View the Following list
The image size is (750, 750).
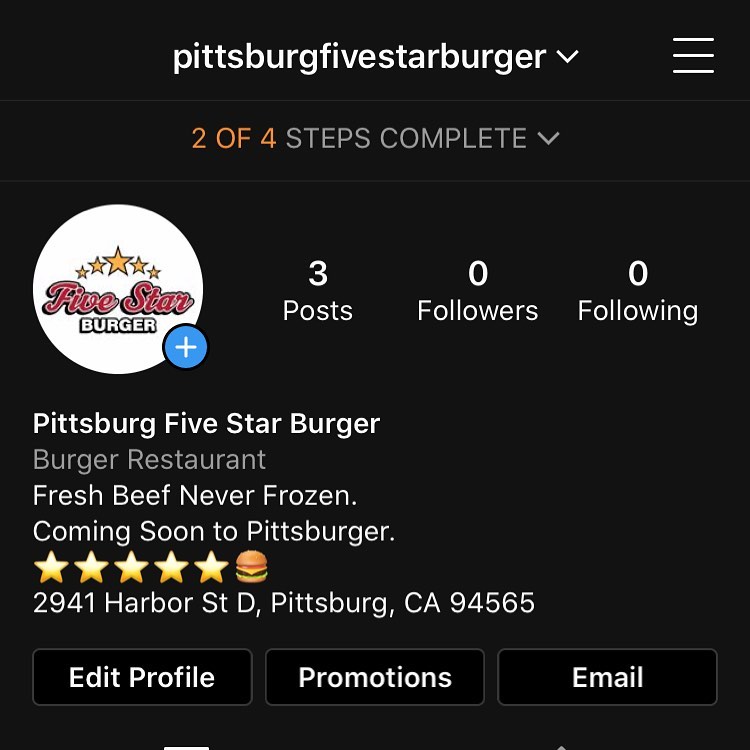pos(637,291)
